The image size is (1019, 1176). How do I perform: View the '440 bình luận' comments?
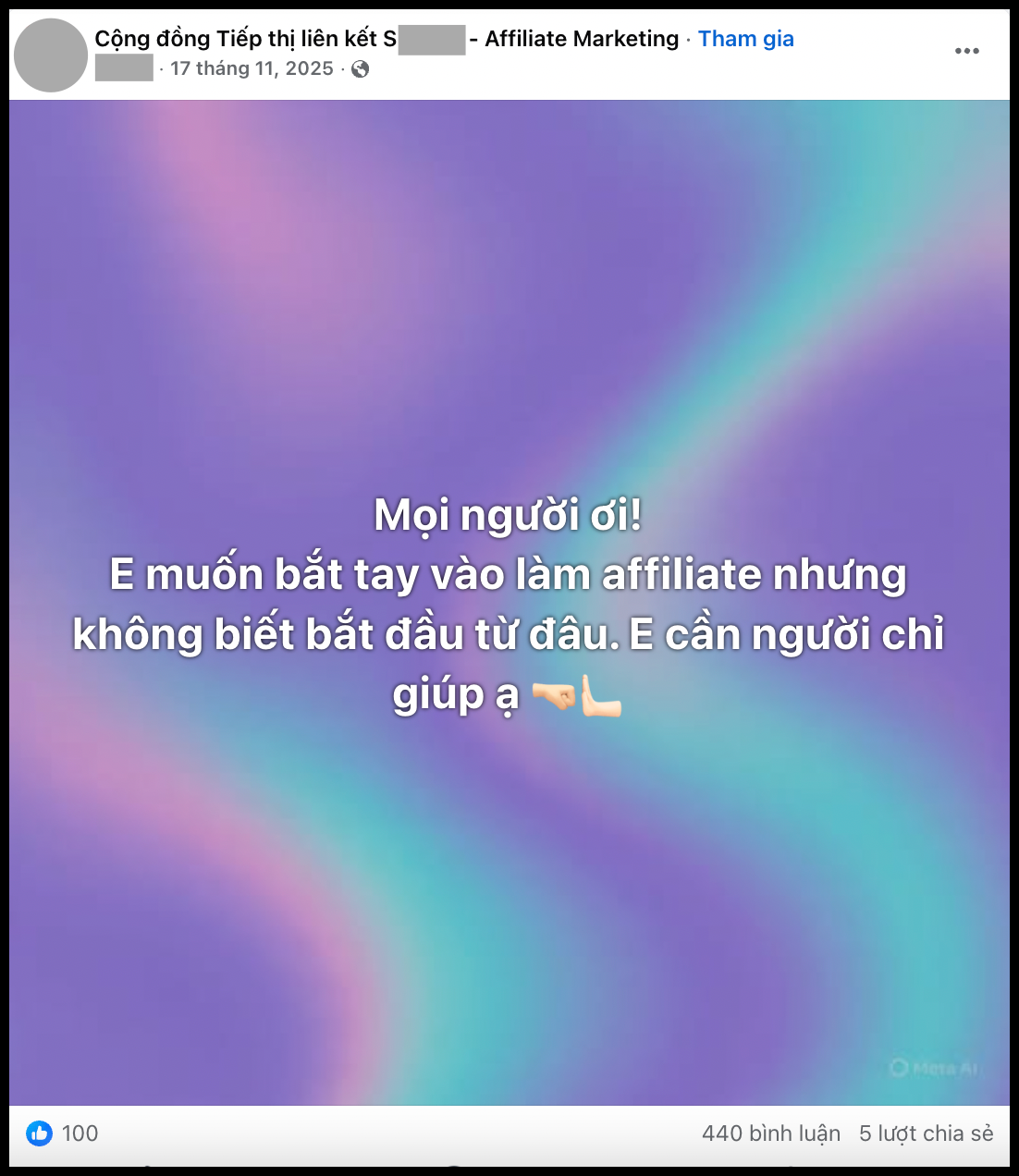770,1133
